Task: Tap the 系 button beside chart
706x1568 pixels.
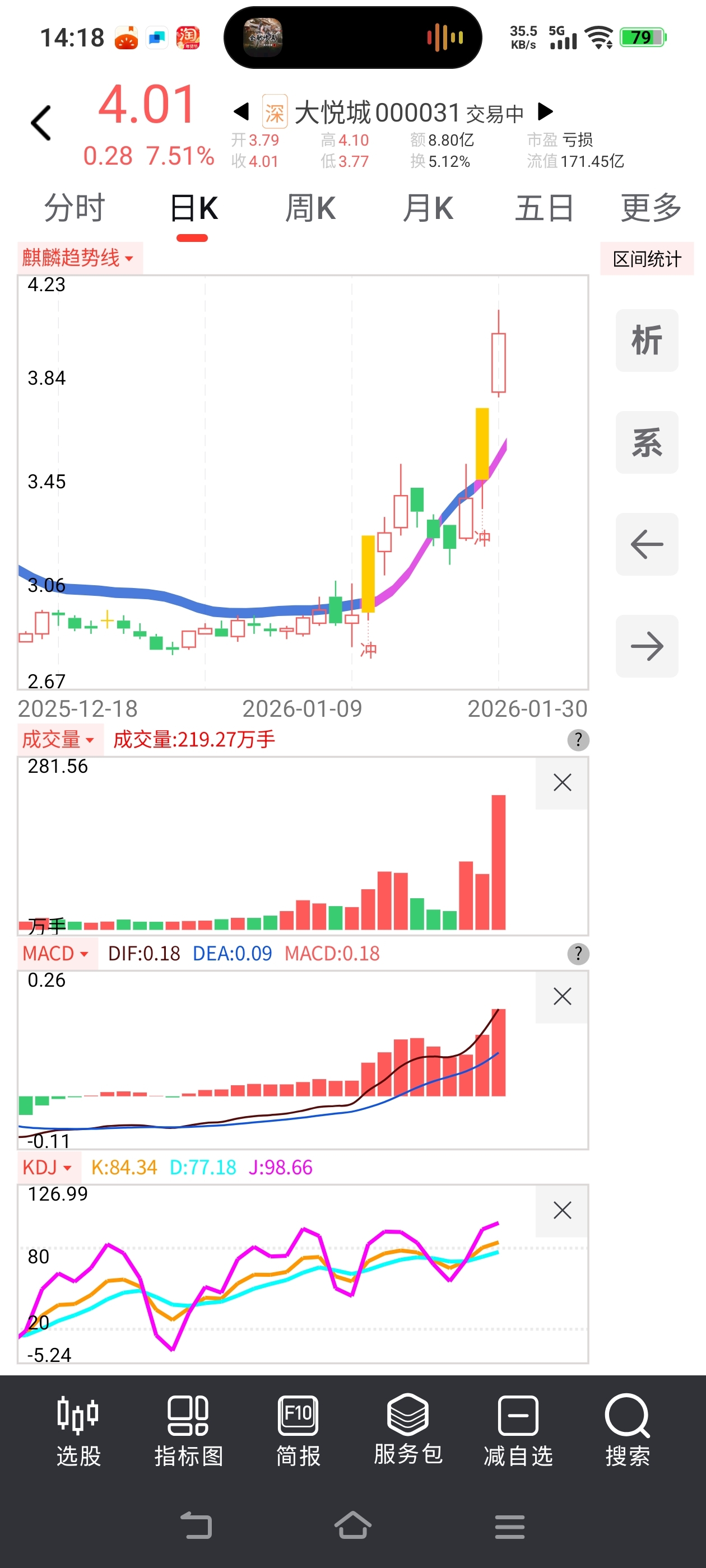Action: pyautogui.click(x=646, y=442)
